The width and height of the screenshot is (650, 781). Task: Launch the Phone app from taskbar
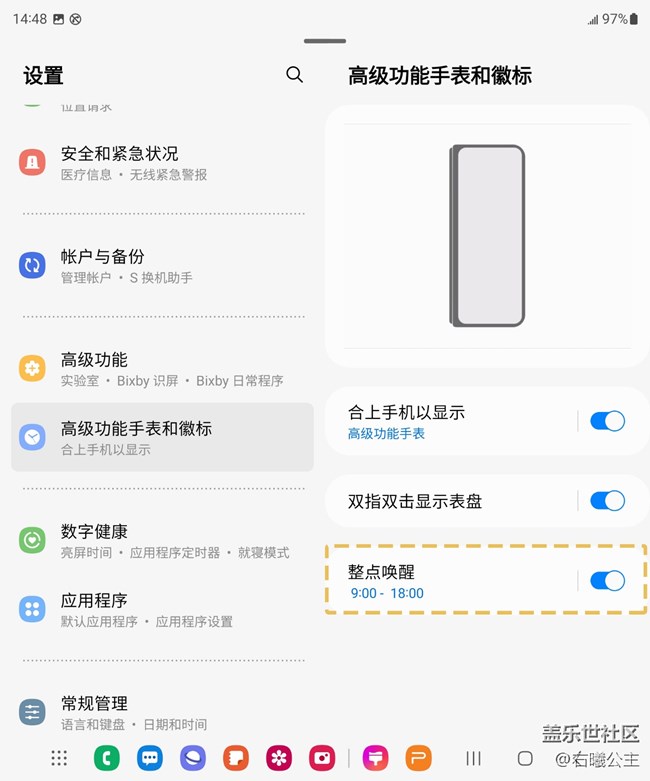point(107,758)
